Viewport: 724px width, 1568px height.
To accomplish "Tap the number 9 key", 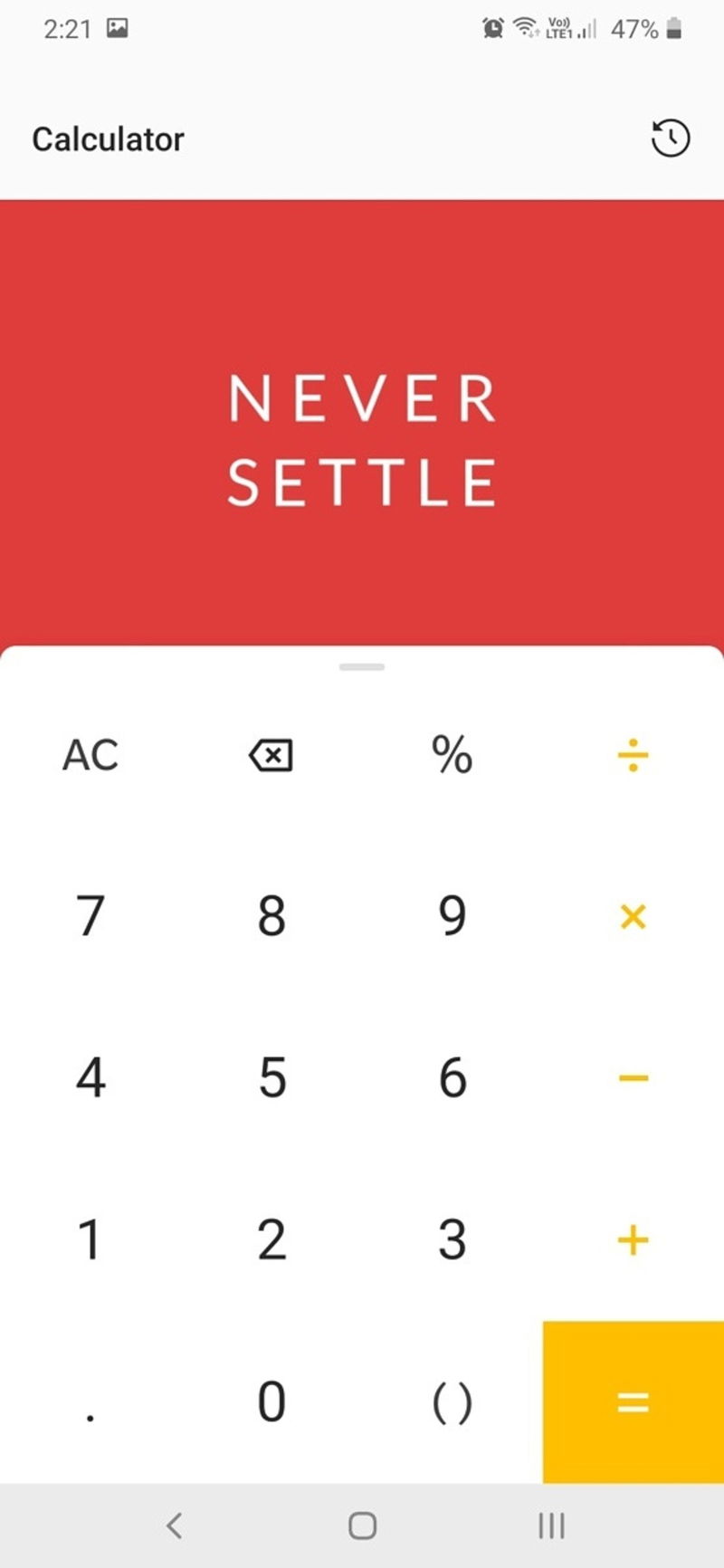I will 452,916.
